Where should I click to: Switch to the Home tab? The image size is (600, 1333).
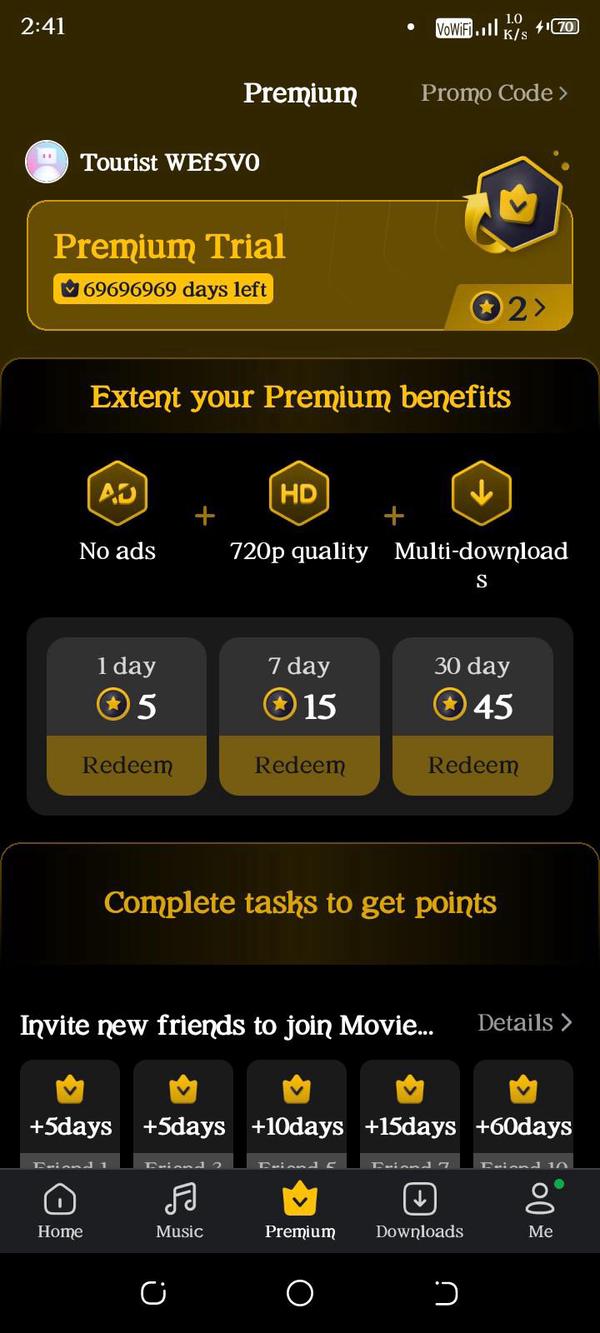[60, 1210]
